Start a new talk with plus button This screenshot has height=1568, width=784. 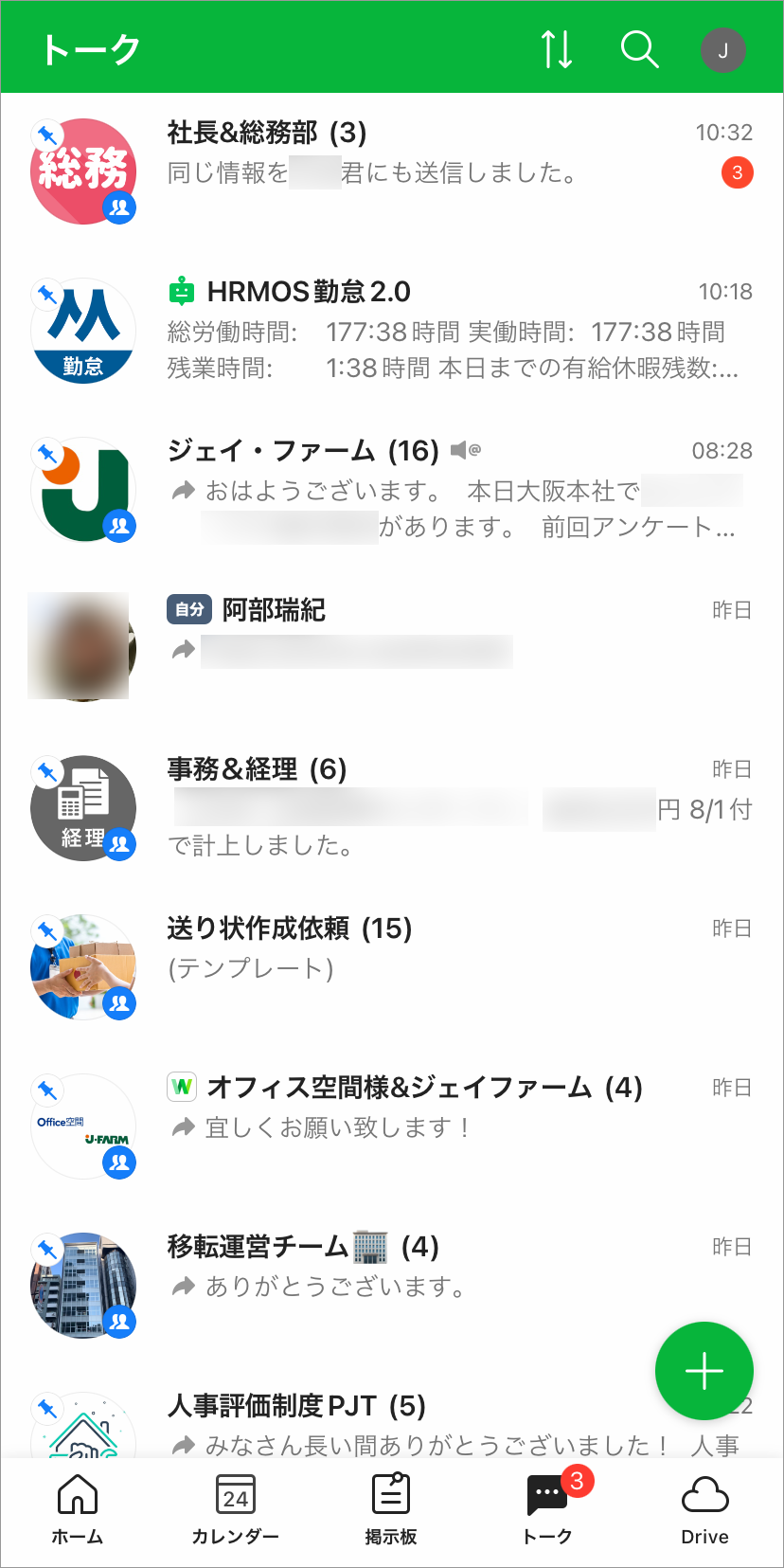pos(704,1370)
